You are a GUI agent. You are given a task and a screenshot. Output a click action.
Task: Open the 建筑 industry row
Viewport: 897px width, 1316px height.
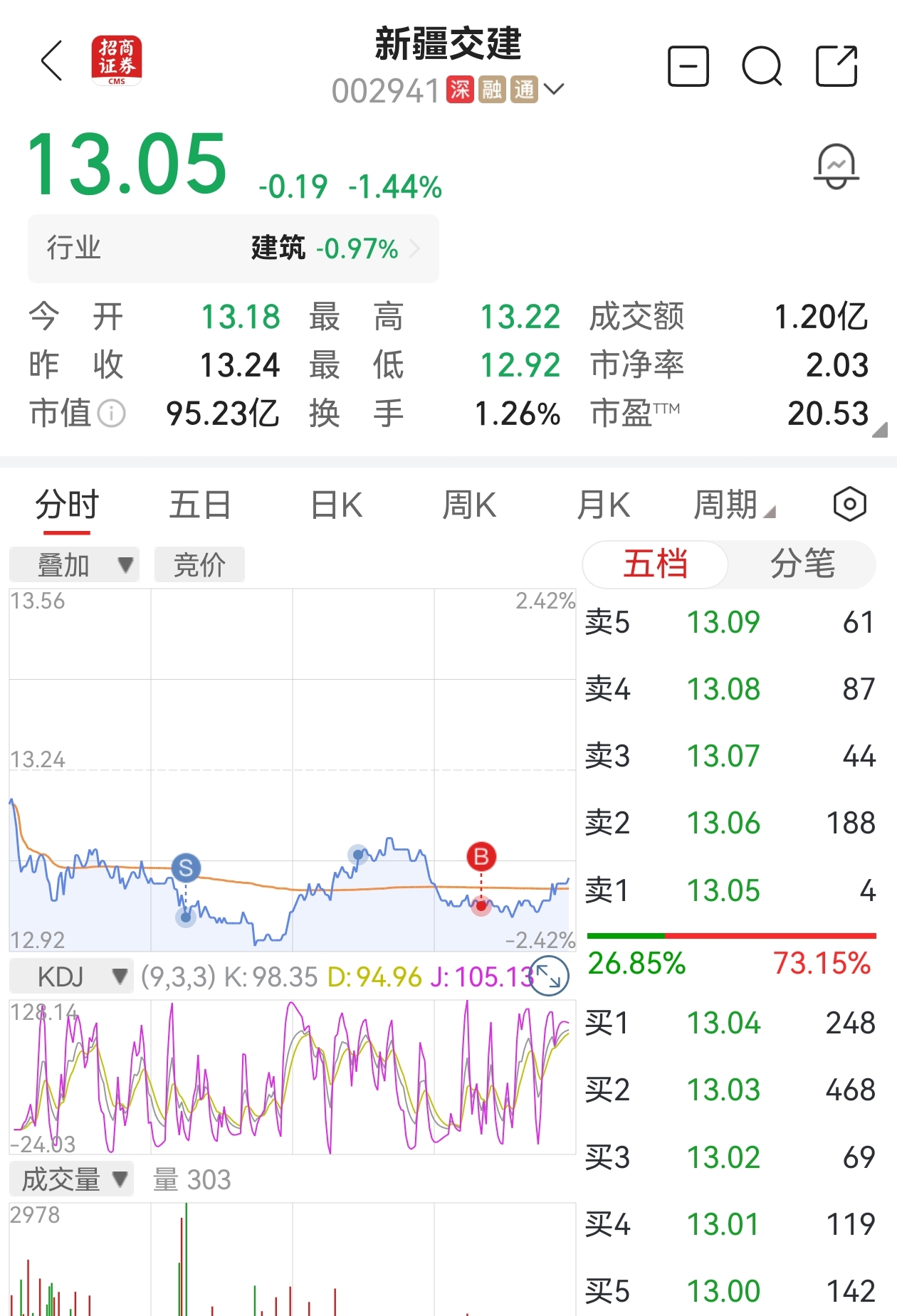pos(234,249)
